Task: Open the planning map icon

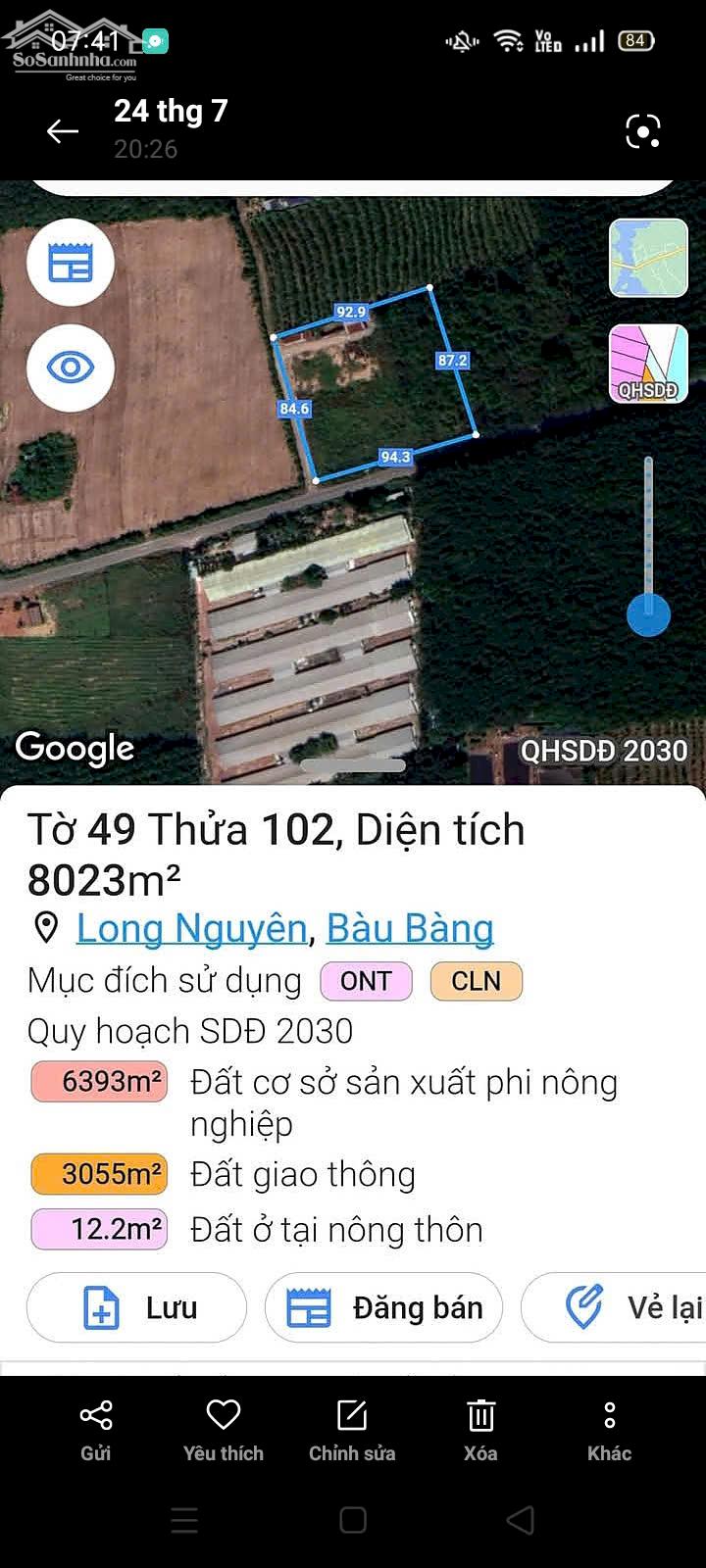Action: [x=70, y=262]
